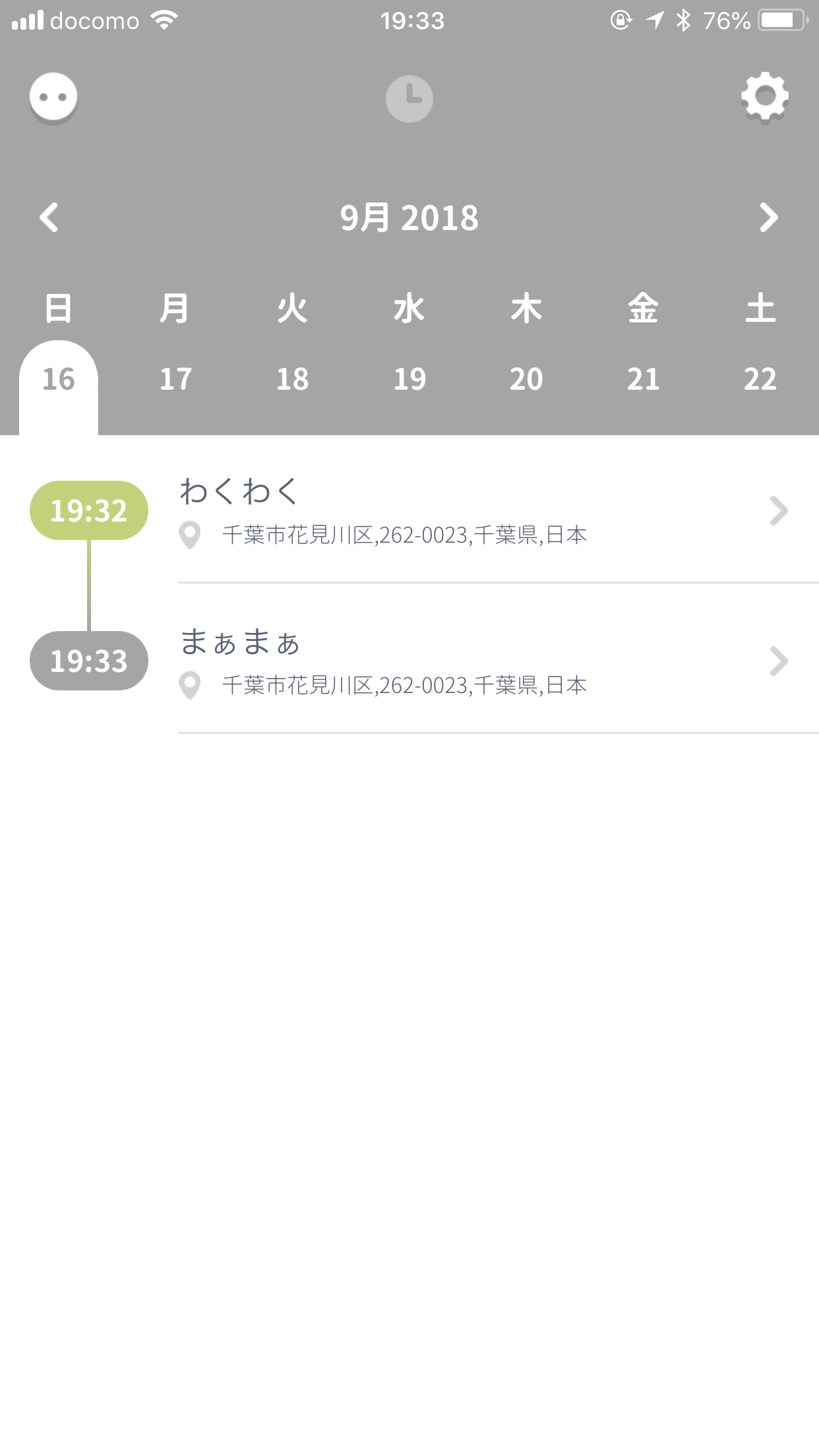Go to the next week arrow
819x1456 pixels.
coord(769,218)
